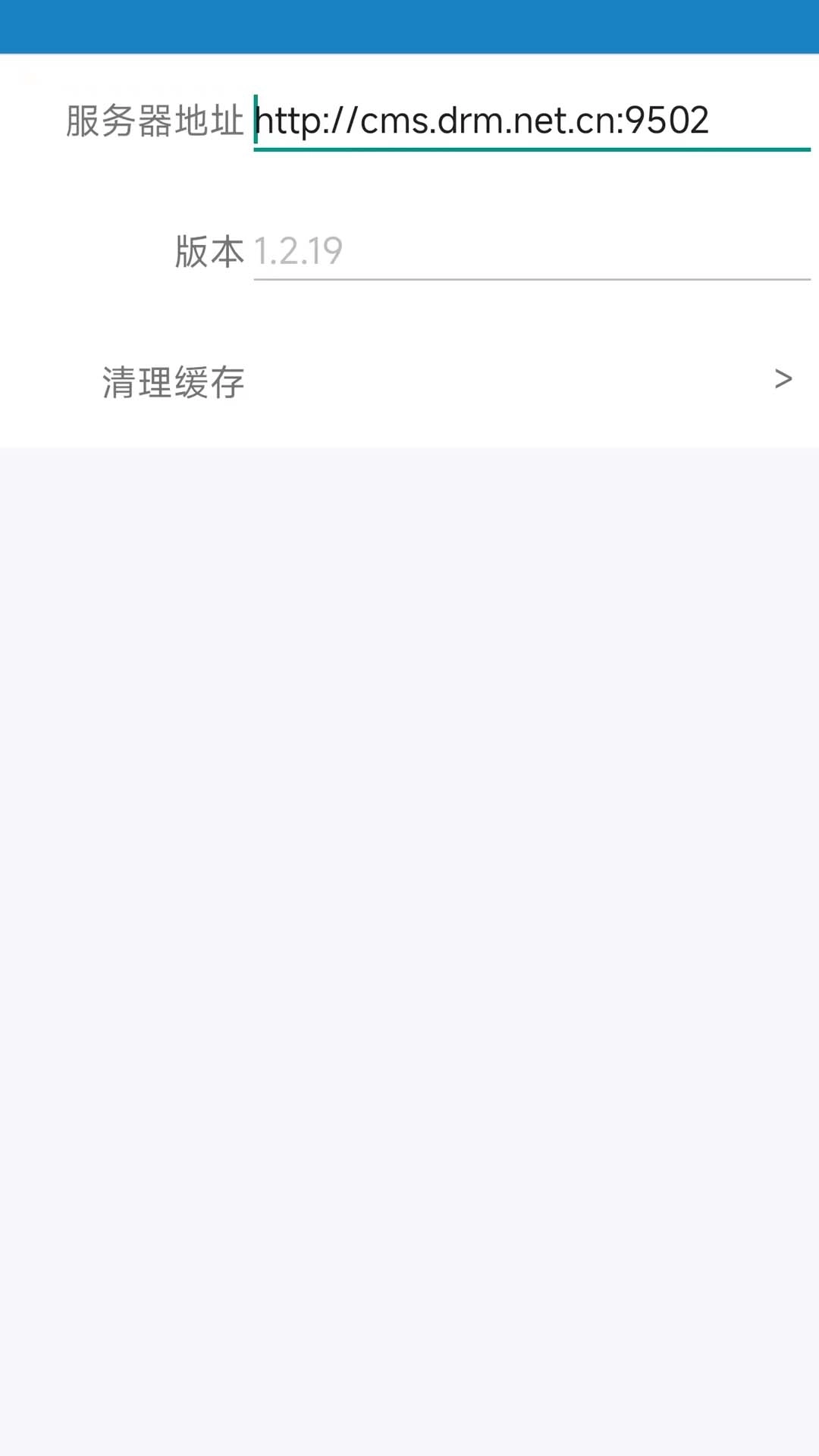
Task: Tap the underline of the server address field
Action: coord(531,150)
